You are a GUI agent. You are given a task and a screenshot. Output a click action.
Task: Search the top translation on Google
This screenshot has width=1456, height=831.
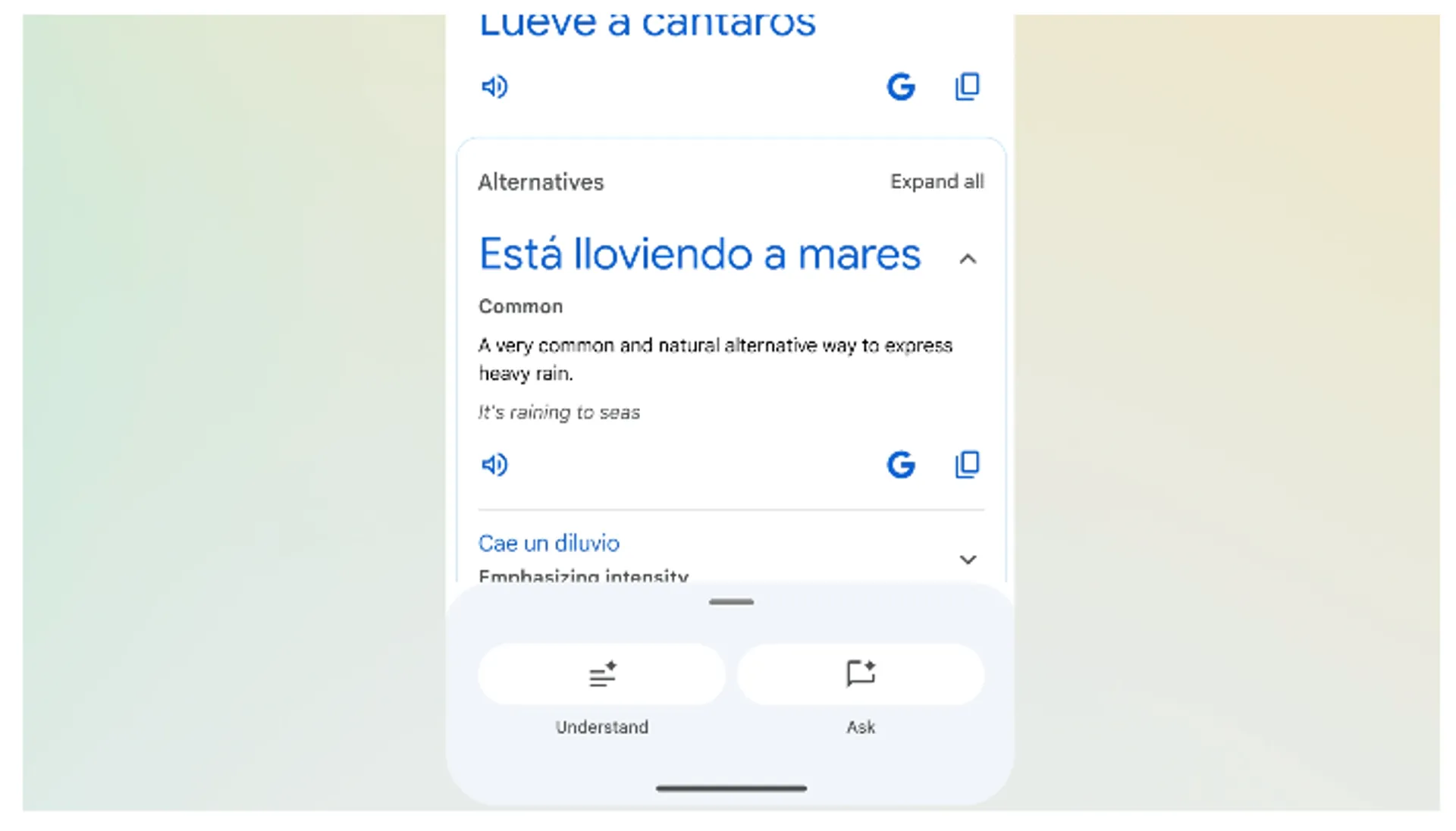pos(901,87)
